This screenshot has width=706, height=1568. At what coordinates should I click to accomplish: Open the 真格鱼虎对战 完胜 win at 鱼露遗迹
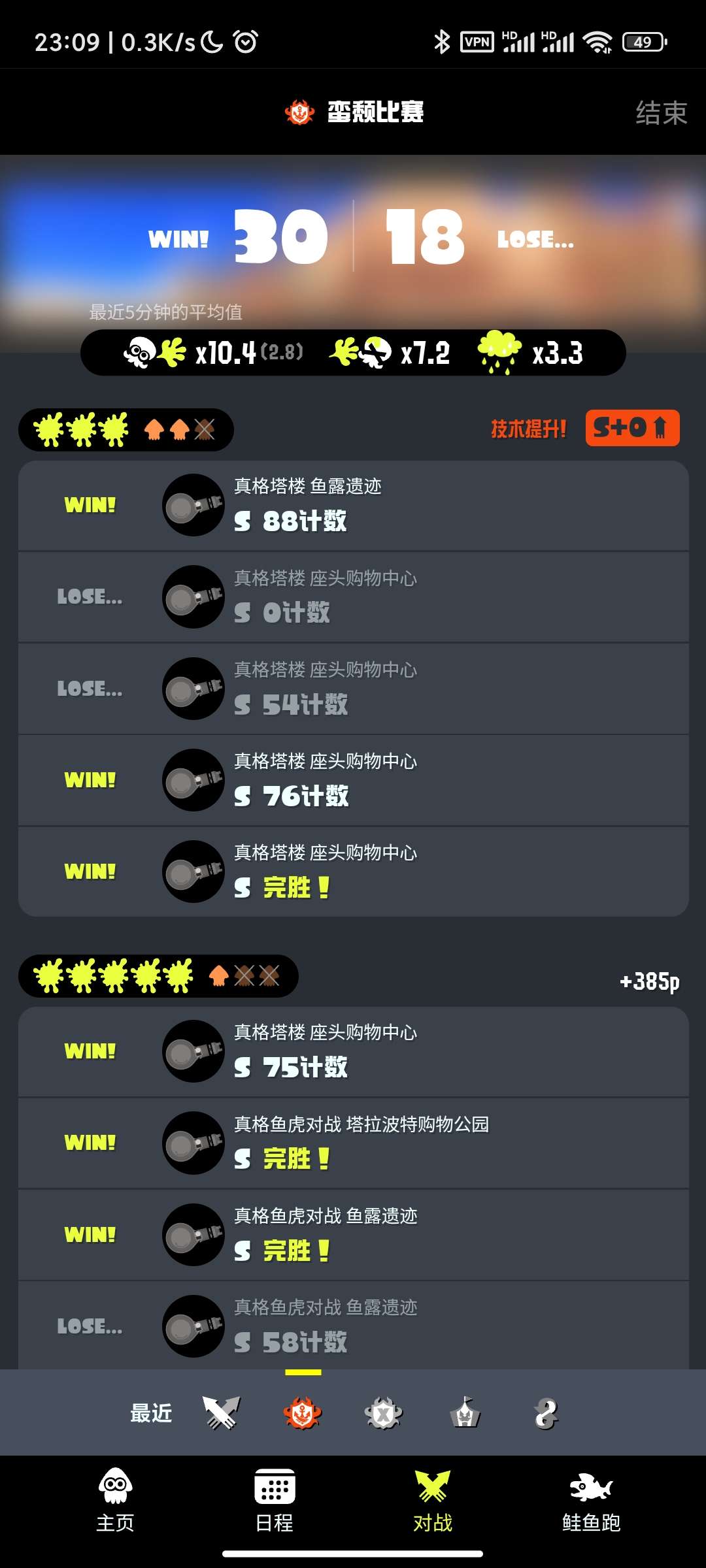(353, 1235)
